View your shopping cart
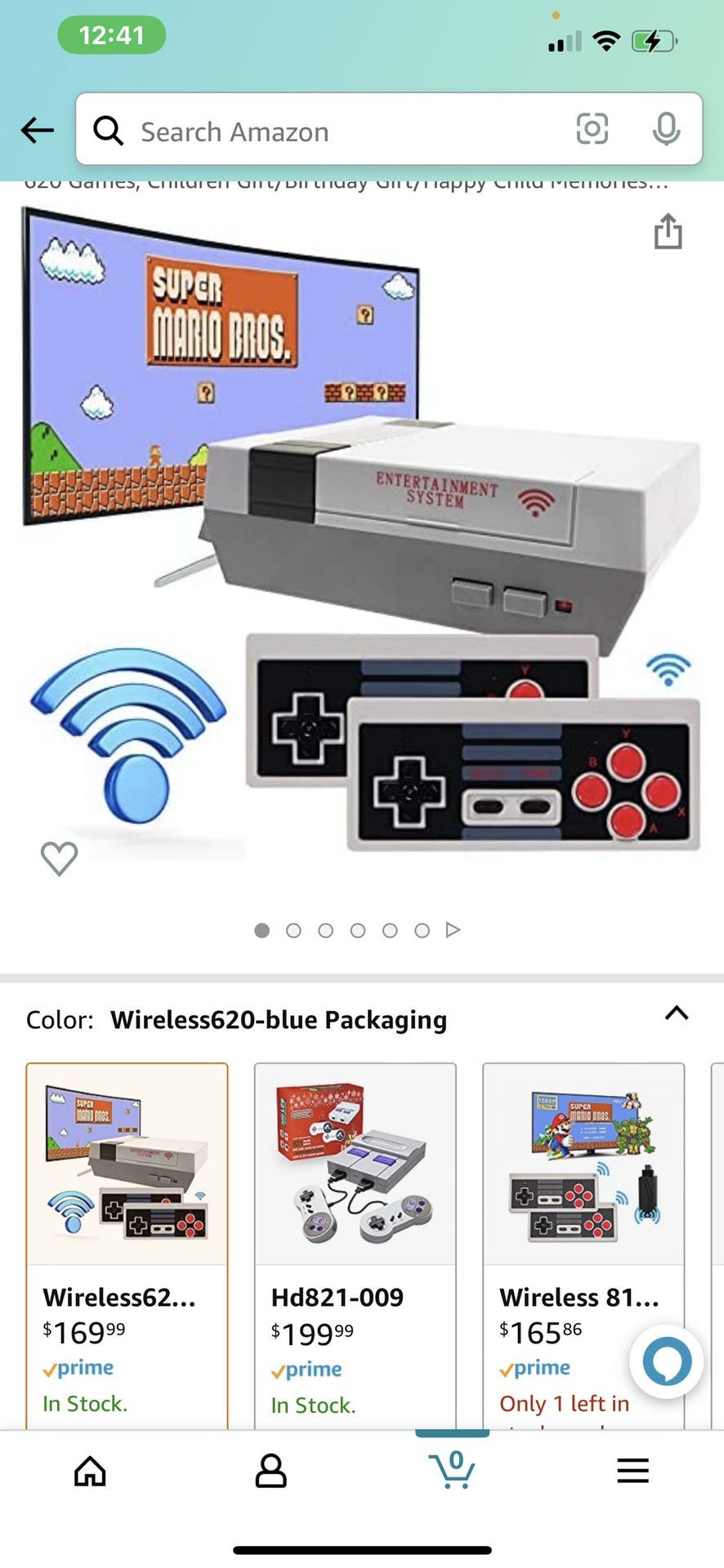The width and height of the screenshot is (724, 1568). tap(454, 1470)
